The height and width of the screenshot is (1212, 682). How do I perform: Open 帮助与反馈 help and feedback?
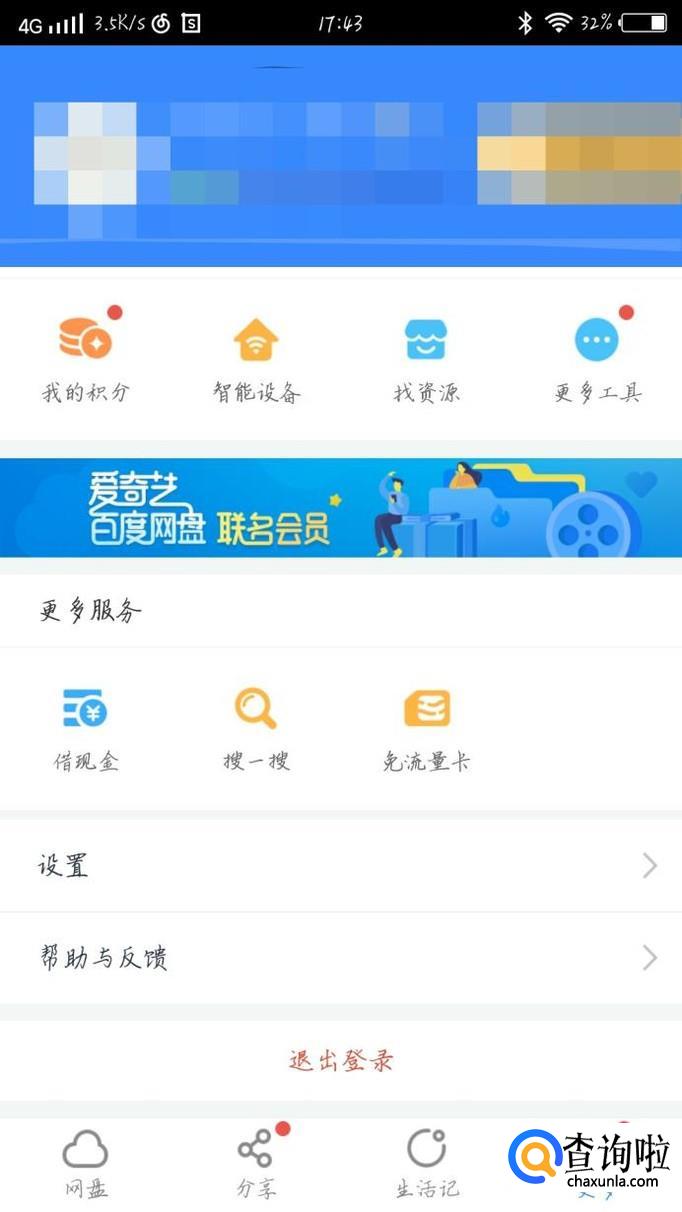pyautogui.click(x=341, y=958)
